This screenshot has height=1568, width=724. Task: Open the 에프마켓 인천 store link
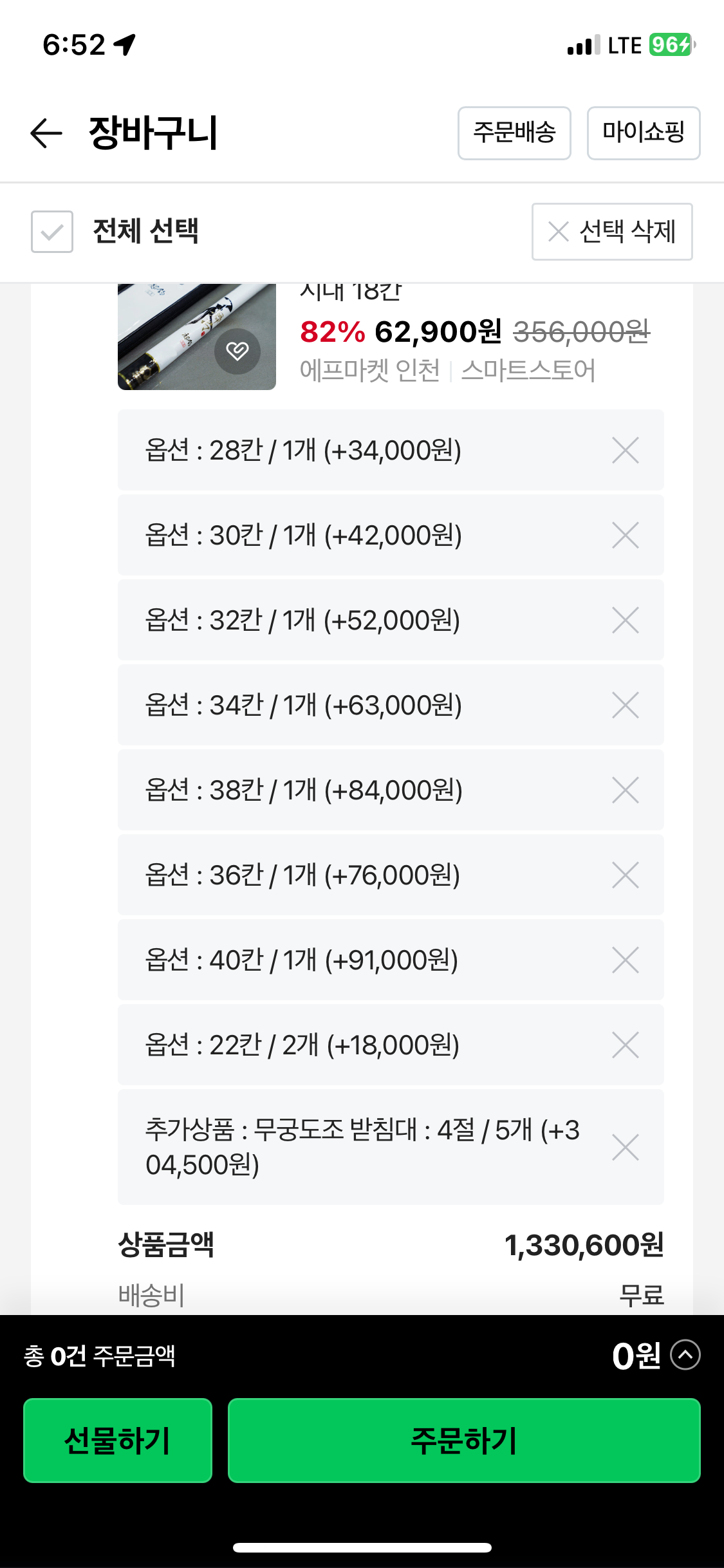370,370
